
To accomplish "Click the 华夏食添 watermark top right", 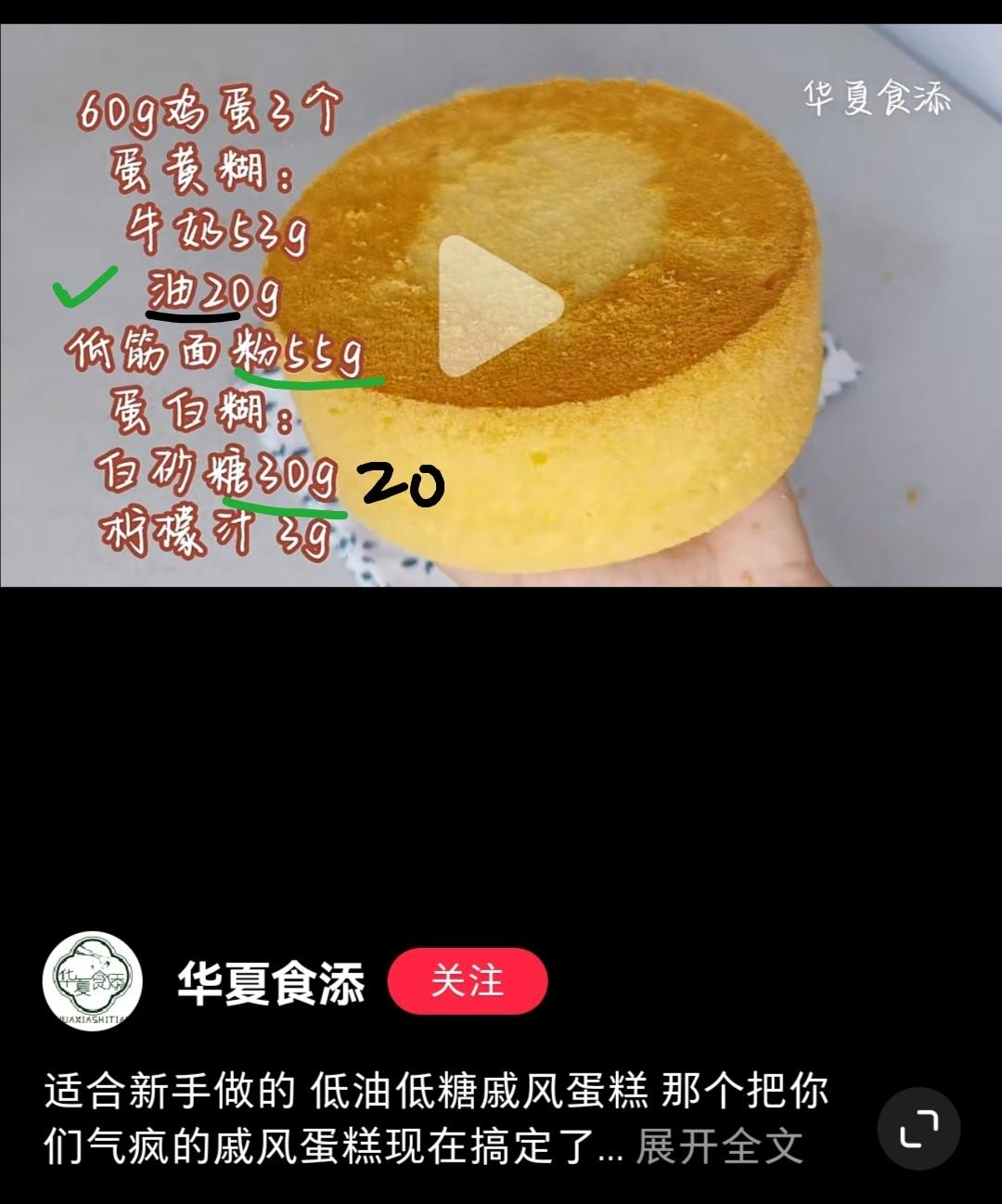I will click(x=877, y=102).
